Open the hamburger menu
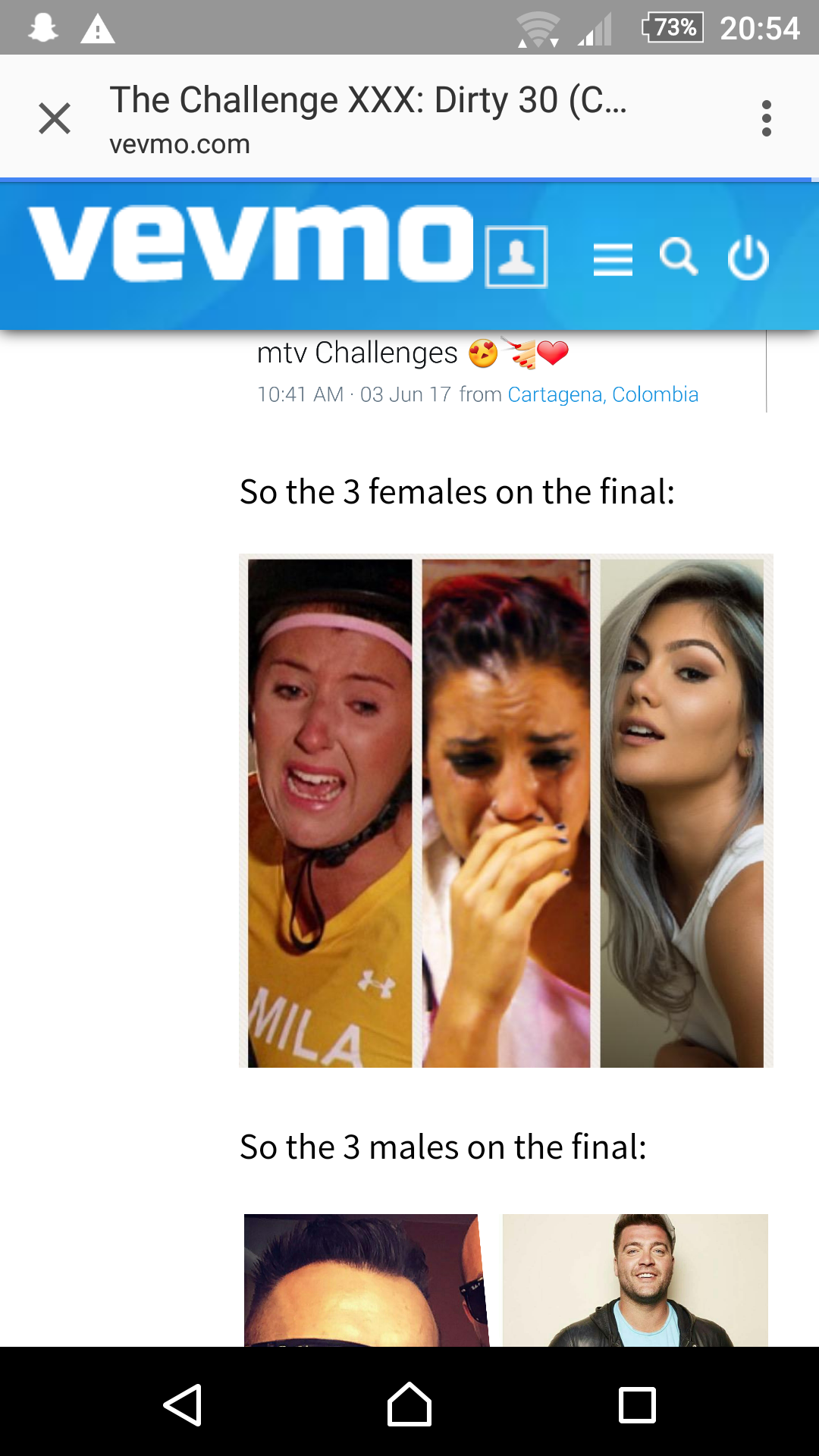 [613, 259]
